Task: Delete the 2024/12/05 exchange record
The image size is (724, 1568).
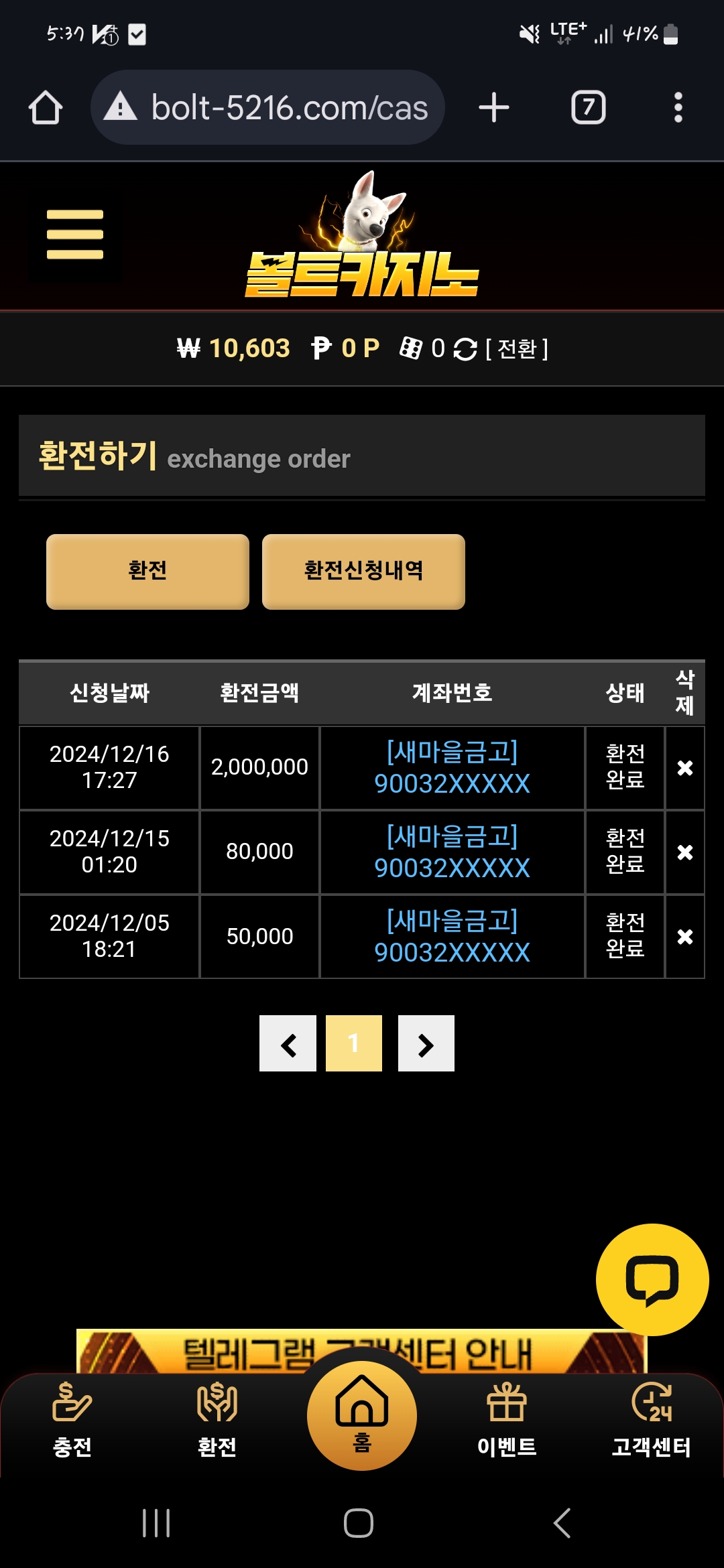Action: (684, 937)
